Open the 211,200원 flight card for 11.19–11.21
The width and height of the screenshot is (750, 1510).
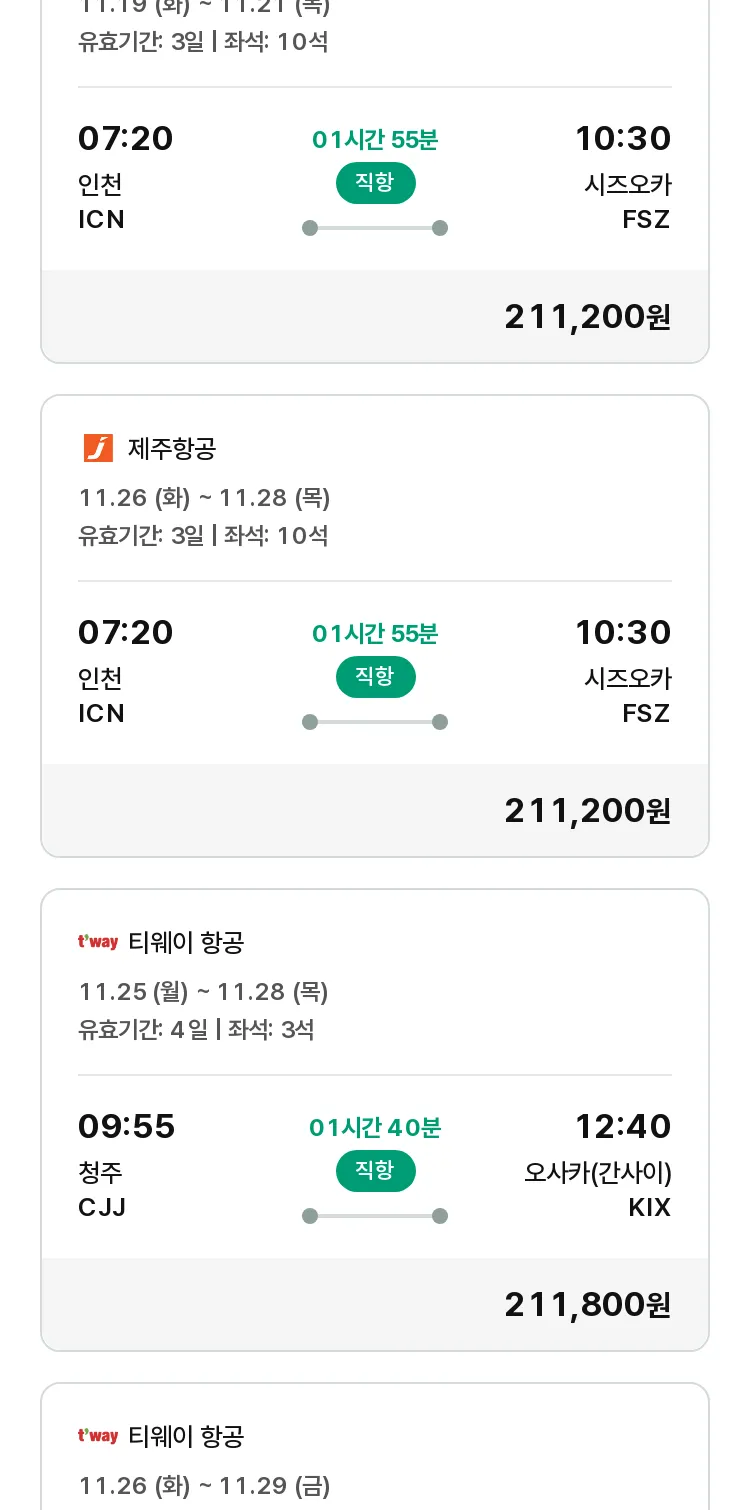[x=375, y=180]
